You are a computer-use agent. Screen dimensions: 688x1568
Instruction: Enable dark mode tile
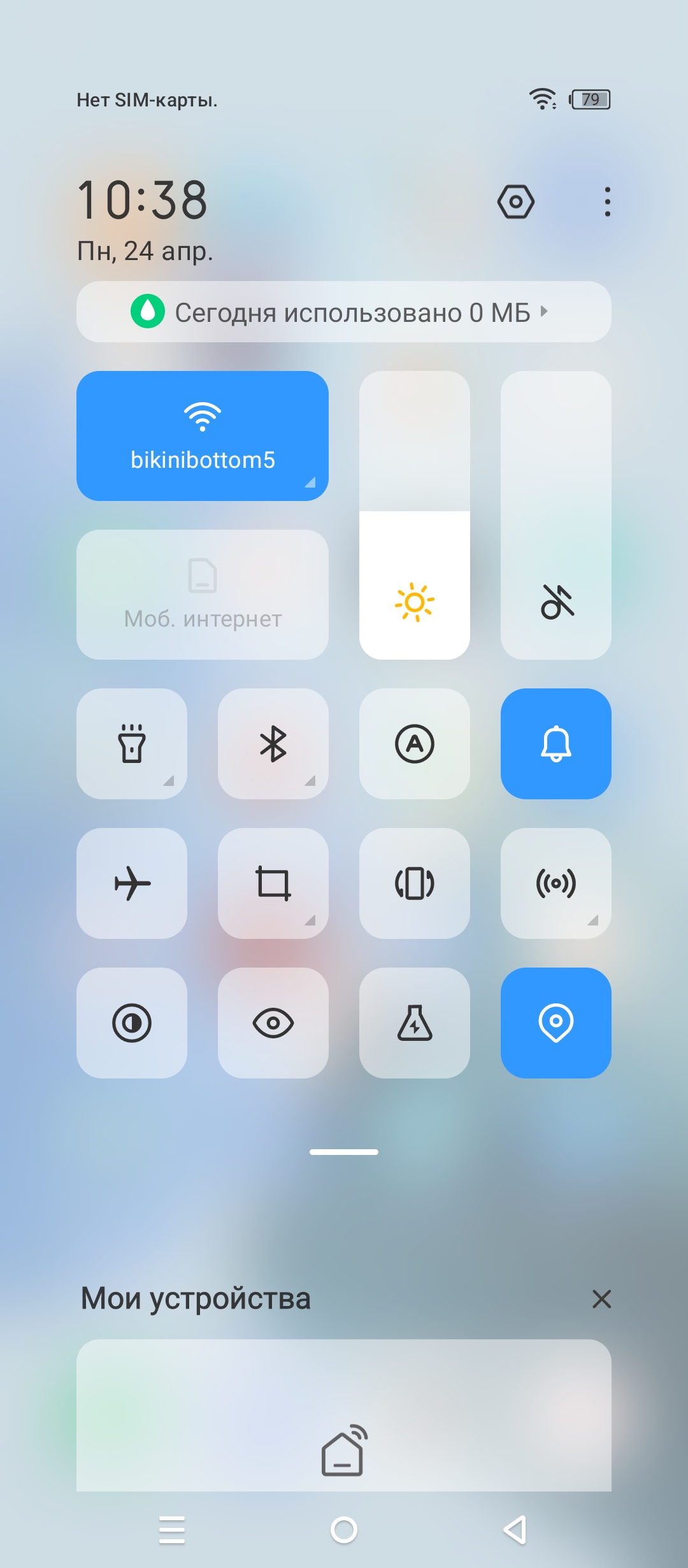pos(132,1023)
